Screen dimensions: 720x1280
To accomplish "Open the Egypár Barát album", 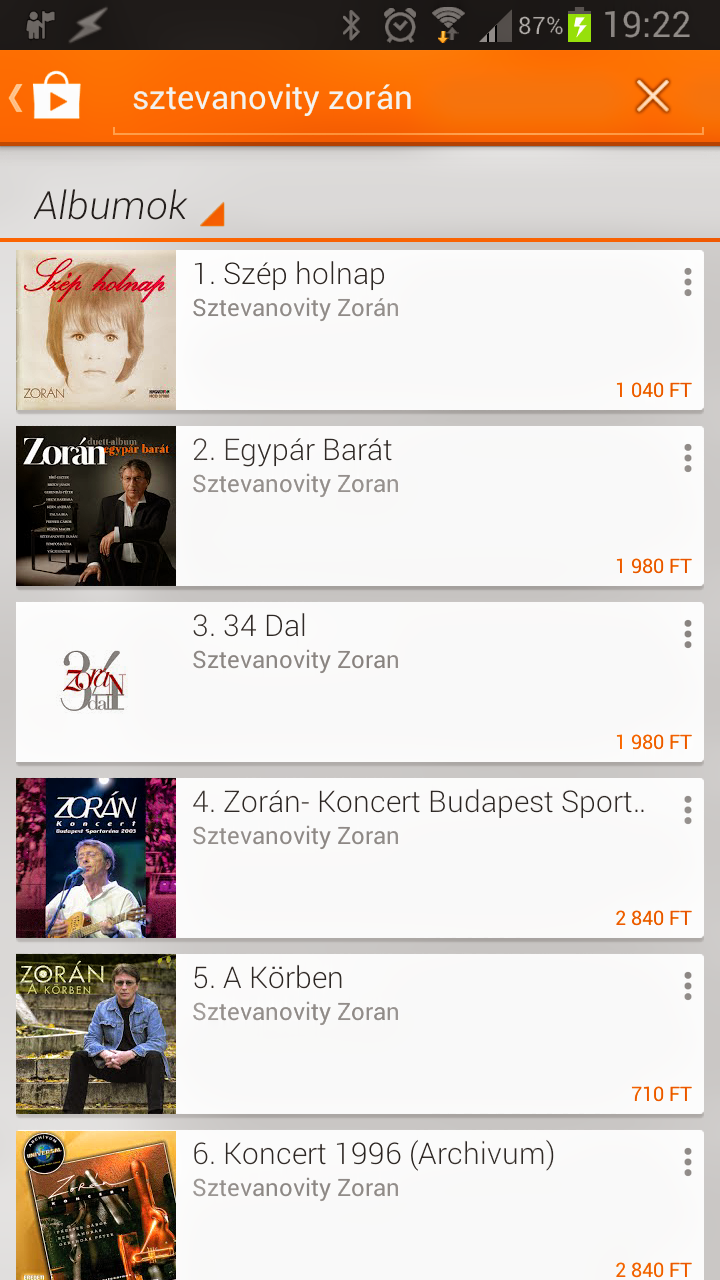I will (360, 506).
